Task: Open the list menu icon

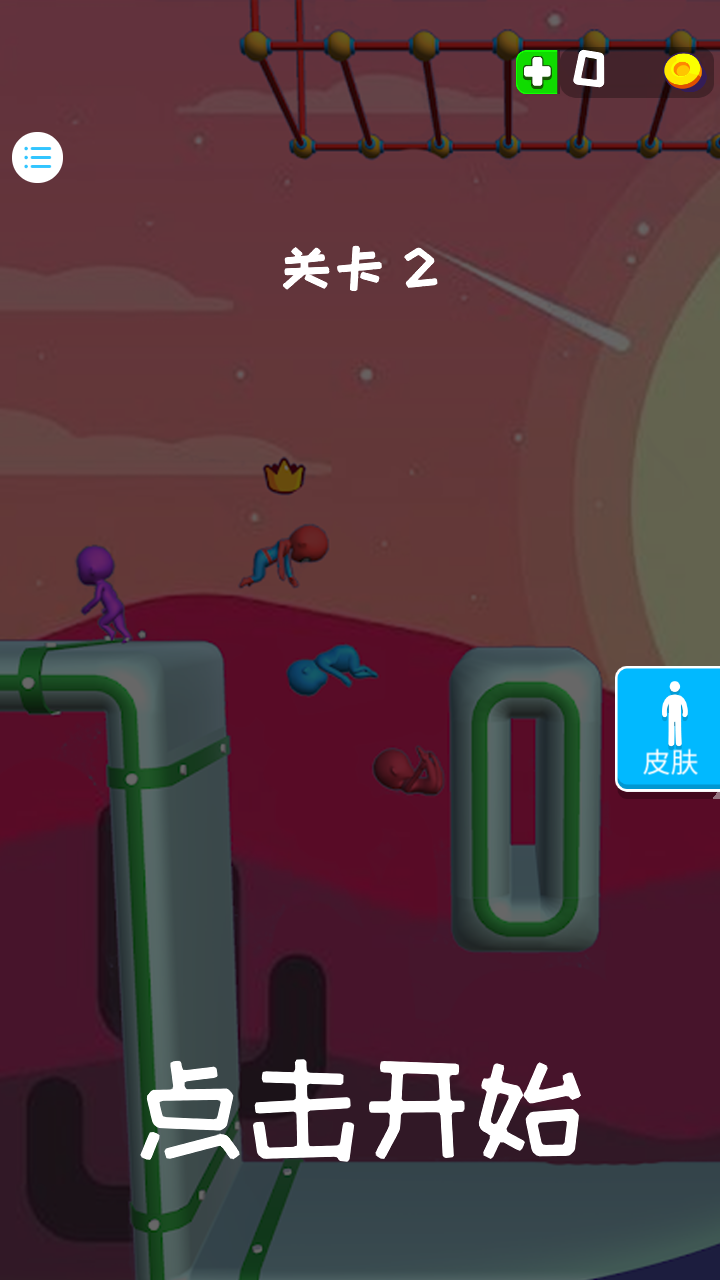Action: point(37,157)
